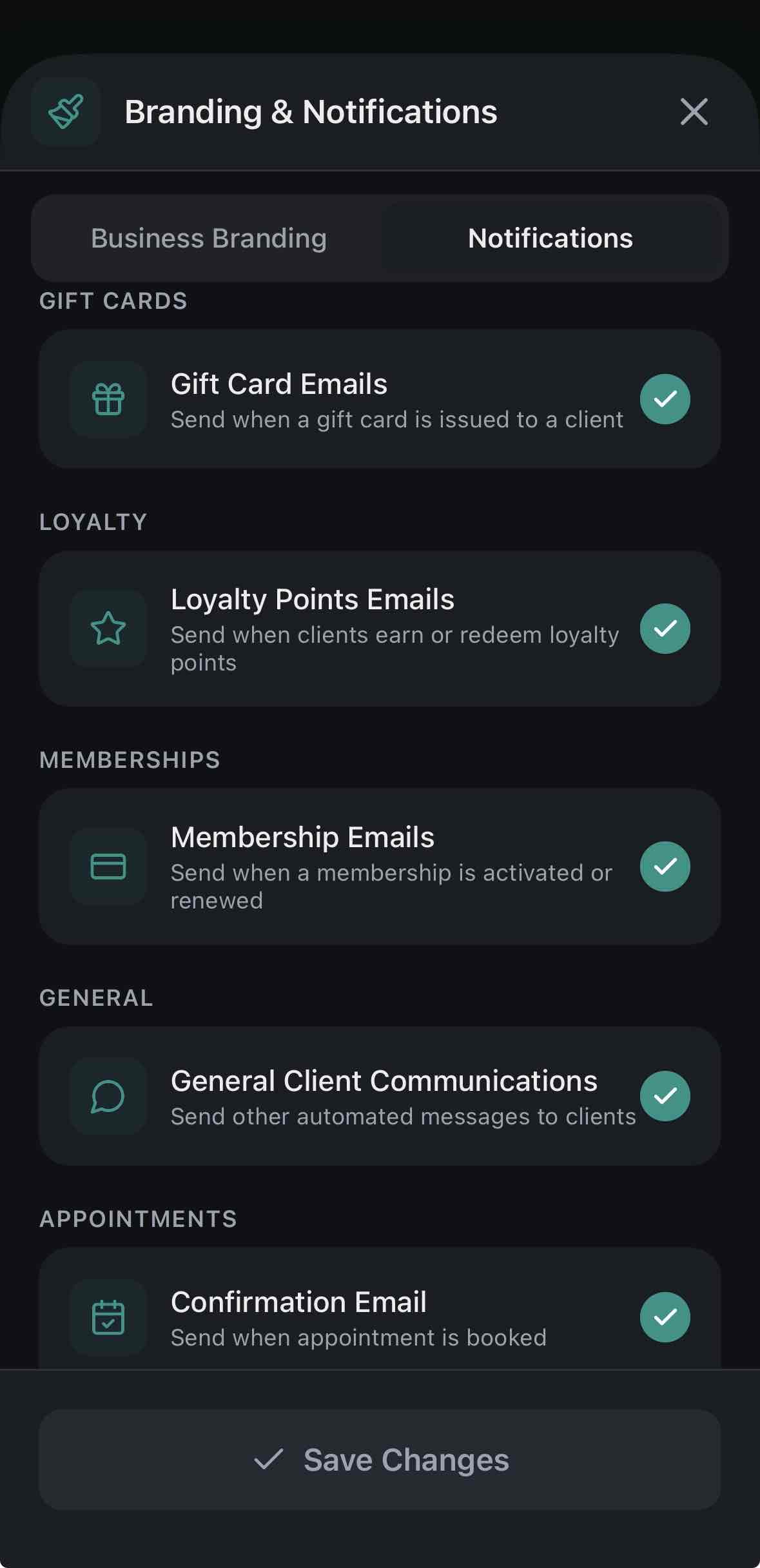760x1568 pixels.
Task: Click the membership card icon
Action: tap(108, 867)
